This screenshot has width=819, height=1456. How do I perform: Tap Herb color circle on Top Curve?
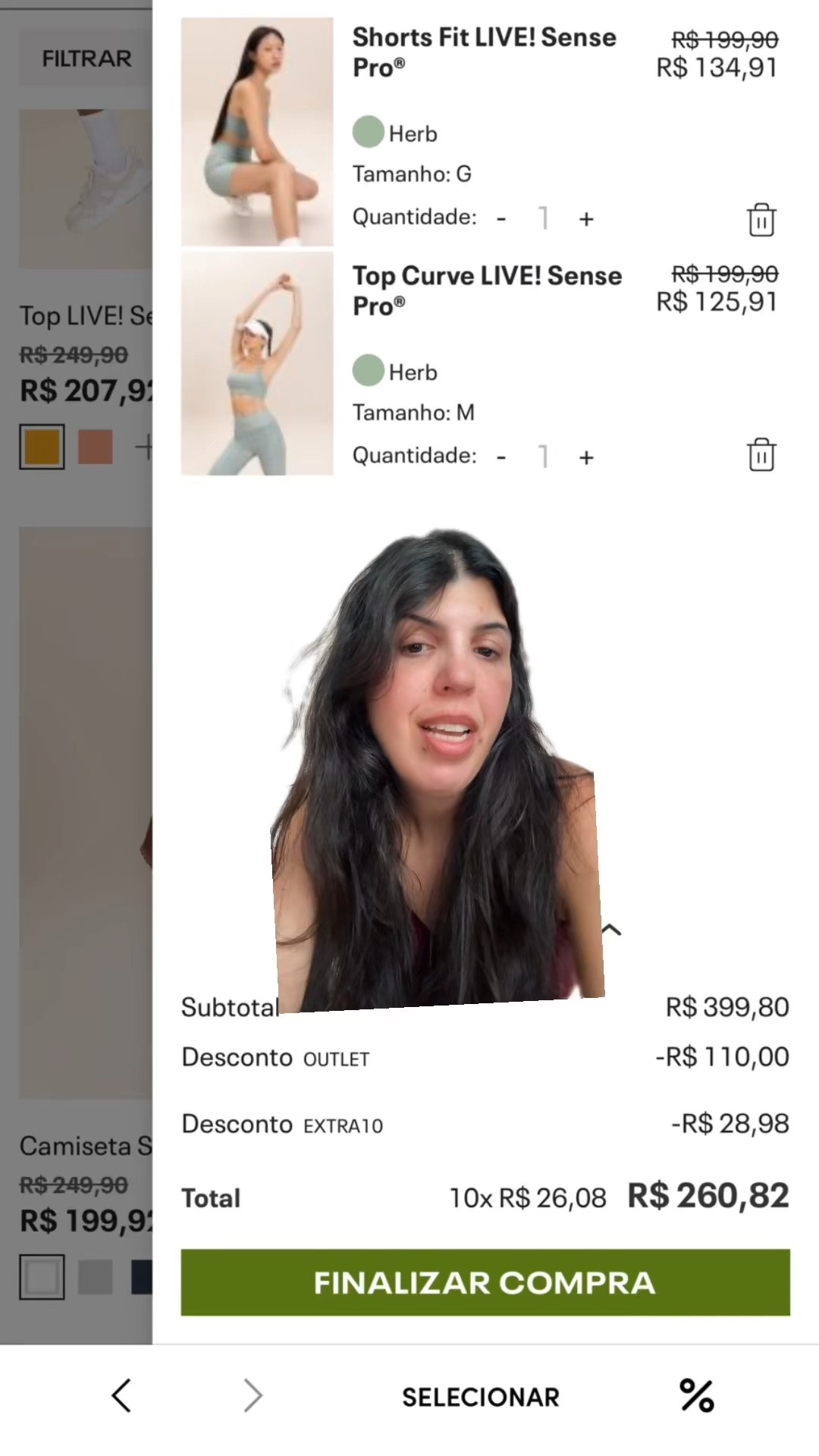[x=368, y=371]
